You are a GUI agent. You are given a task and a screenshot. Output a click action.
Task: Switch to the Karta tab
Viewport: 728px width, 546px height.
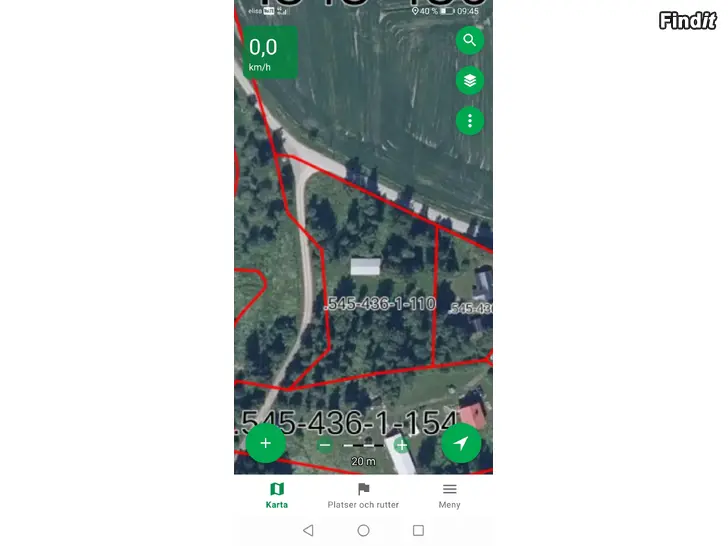click(277, 495)
